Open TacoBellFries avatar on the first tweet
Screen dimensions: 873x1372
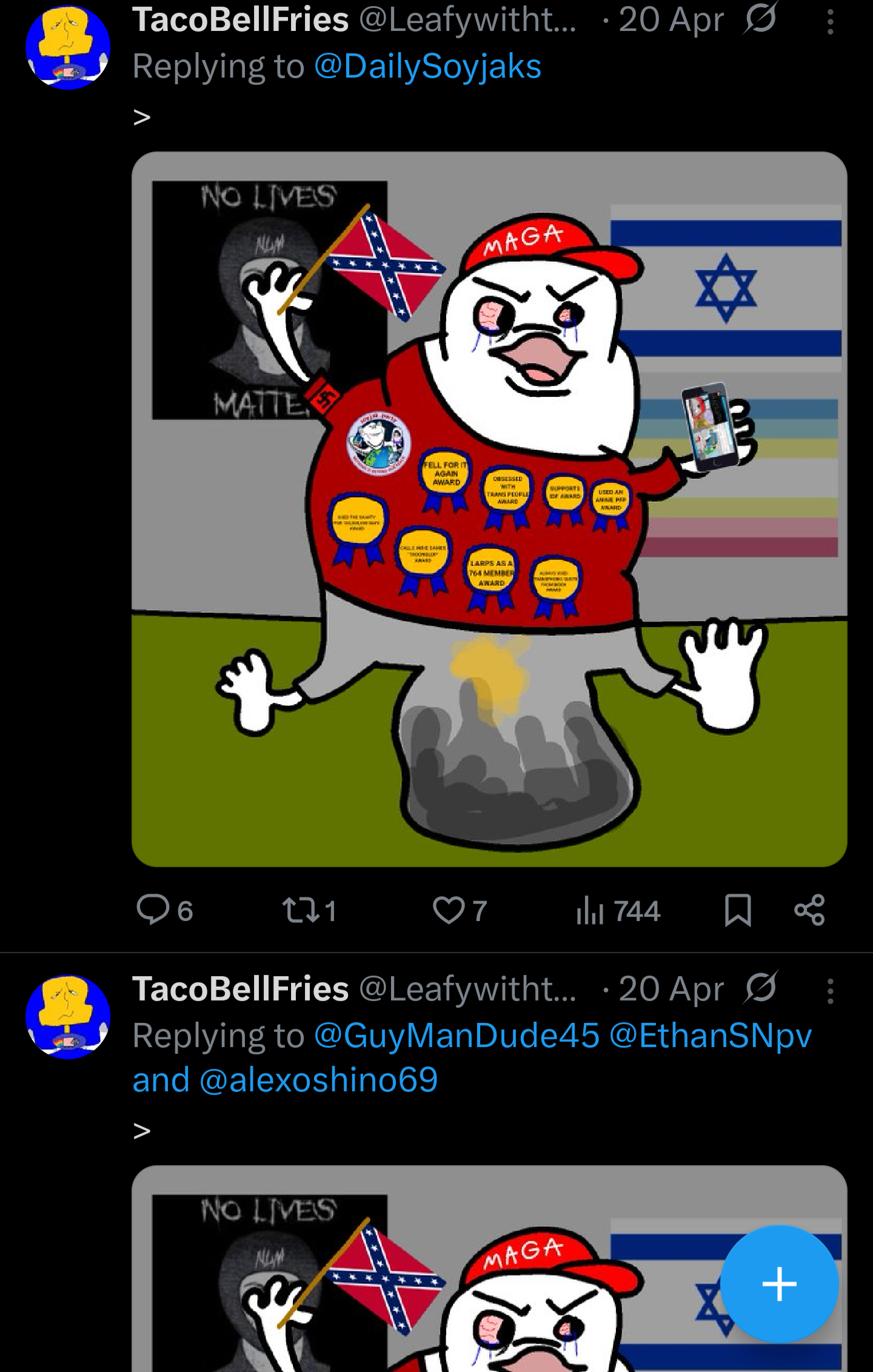(68, 47)
